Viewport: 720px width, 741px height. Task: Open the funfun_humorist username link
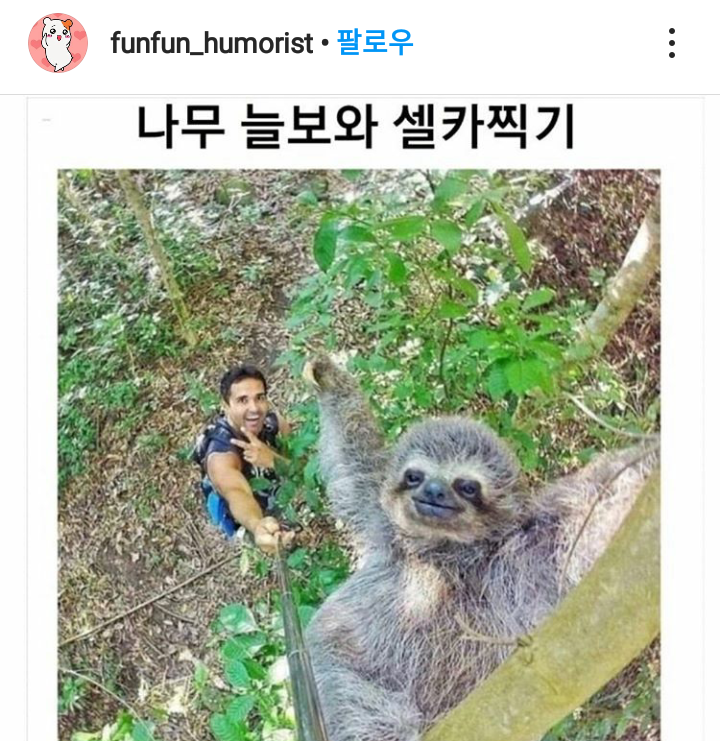coord(211,43)
